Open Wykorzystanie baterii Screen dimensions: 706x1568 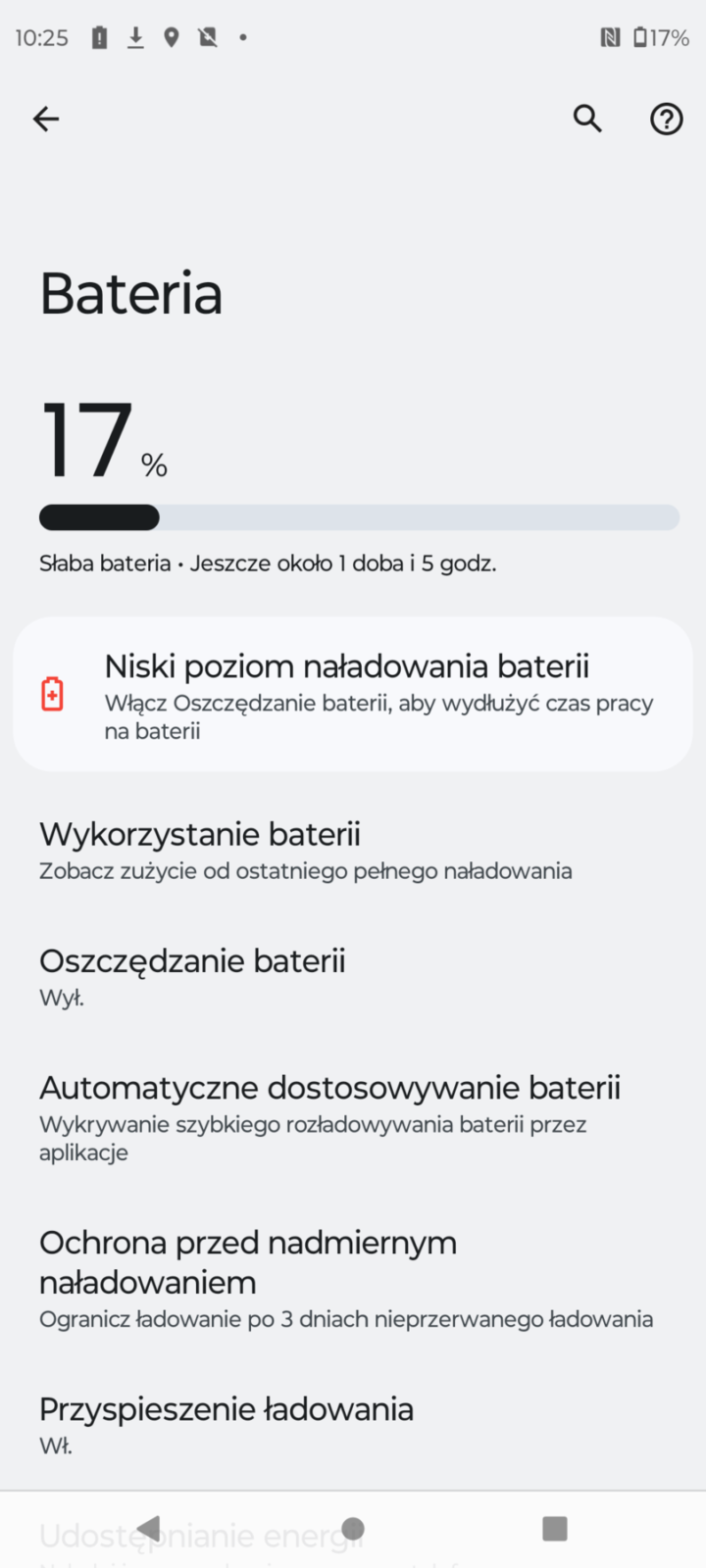pos(304,851)
